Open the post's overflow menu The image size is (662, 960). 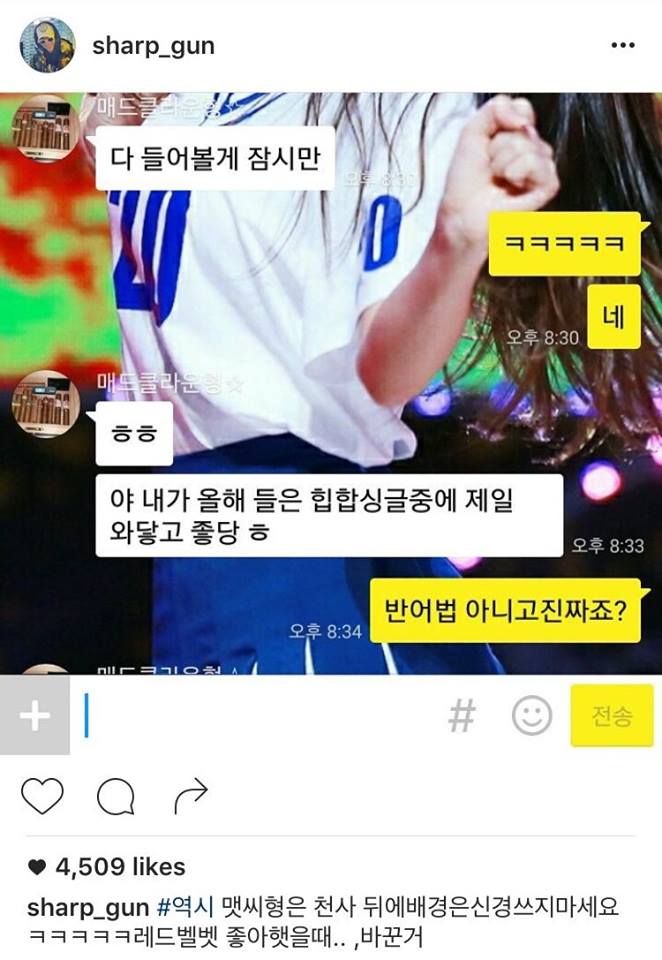622,46
